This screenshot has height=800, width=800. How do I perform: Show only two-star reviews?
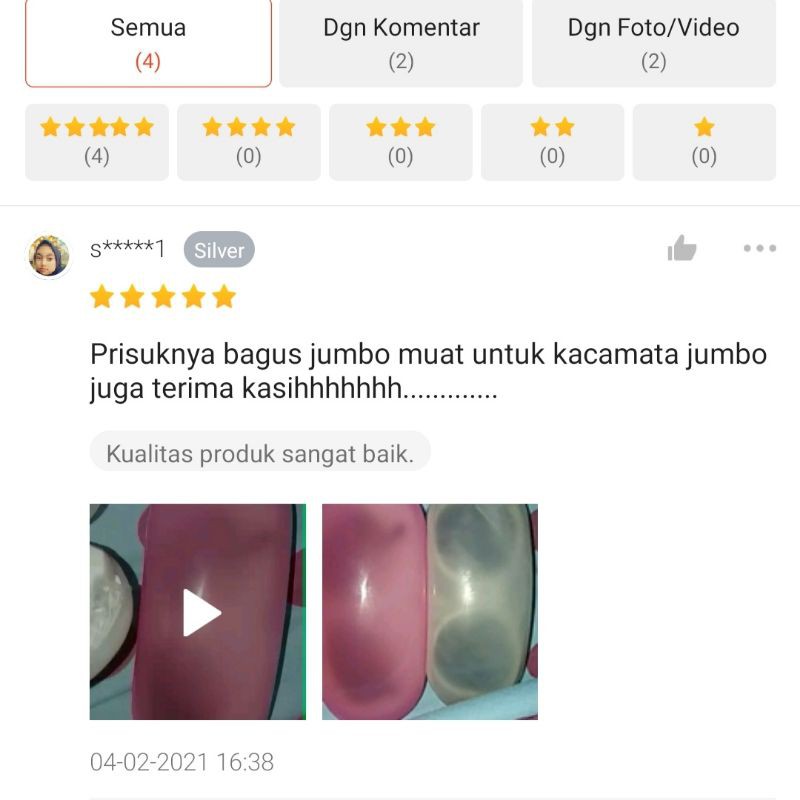pyautogui.click(x=552, y=141)
